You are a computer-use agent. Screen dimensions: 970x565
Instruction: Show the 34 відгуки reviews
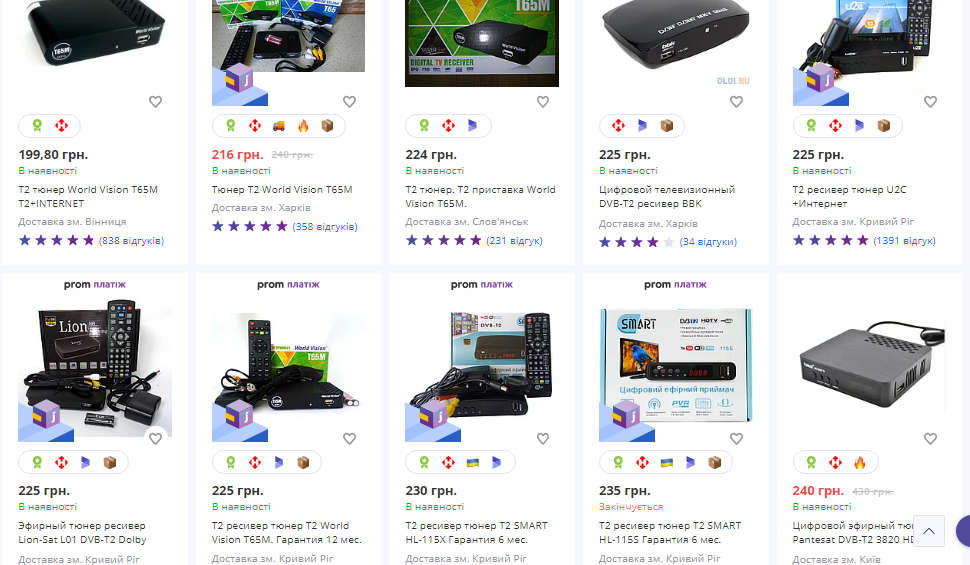tap(707, 241)
